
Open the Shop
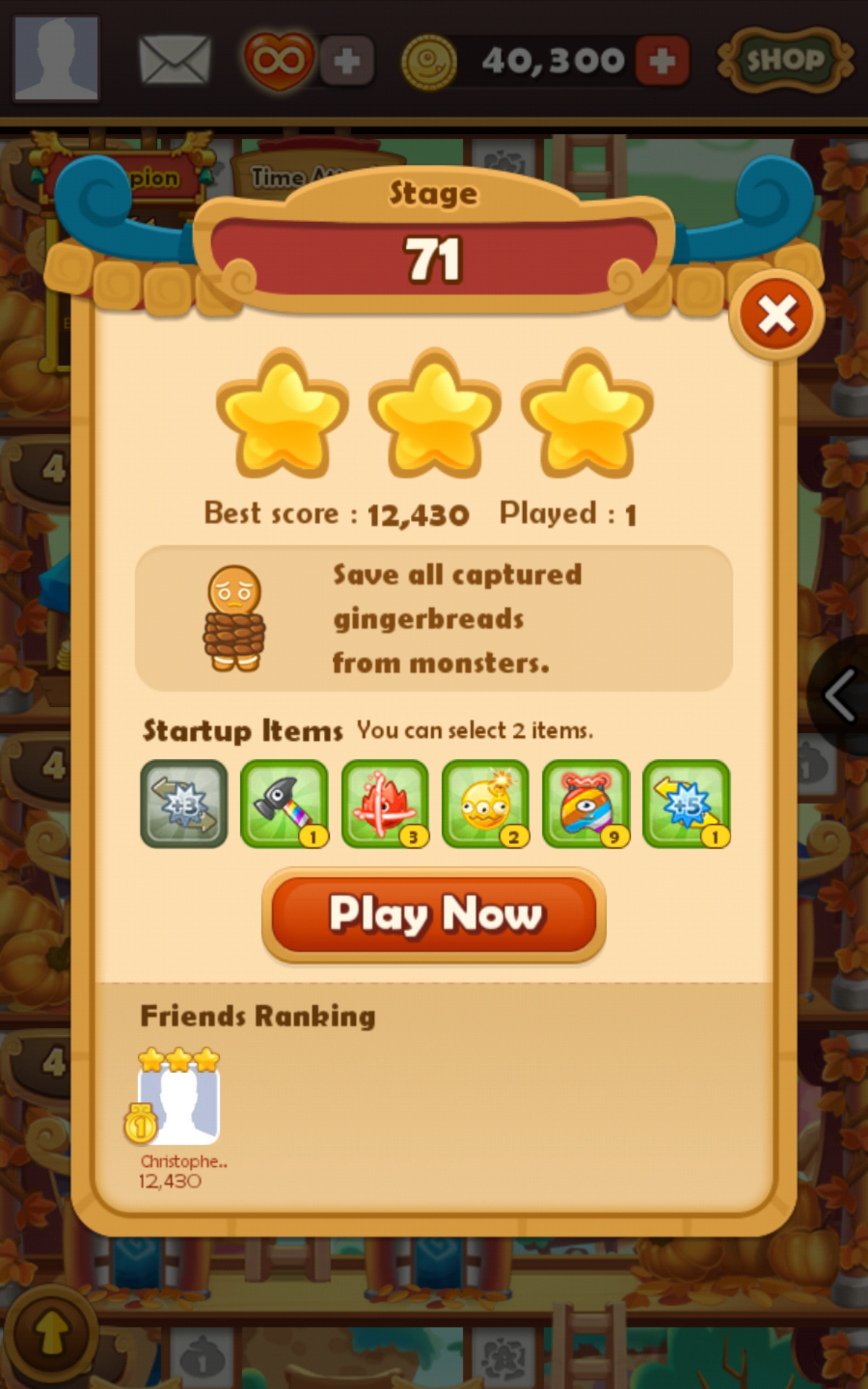(x=785, y=60)
